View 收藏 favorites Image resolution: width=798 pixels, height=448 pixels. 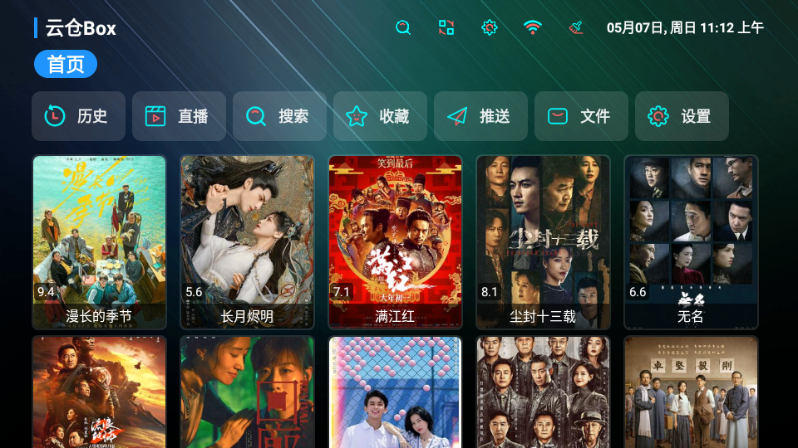pyautogui.click(x=380, y=116)
